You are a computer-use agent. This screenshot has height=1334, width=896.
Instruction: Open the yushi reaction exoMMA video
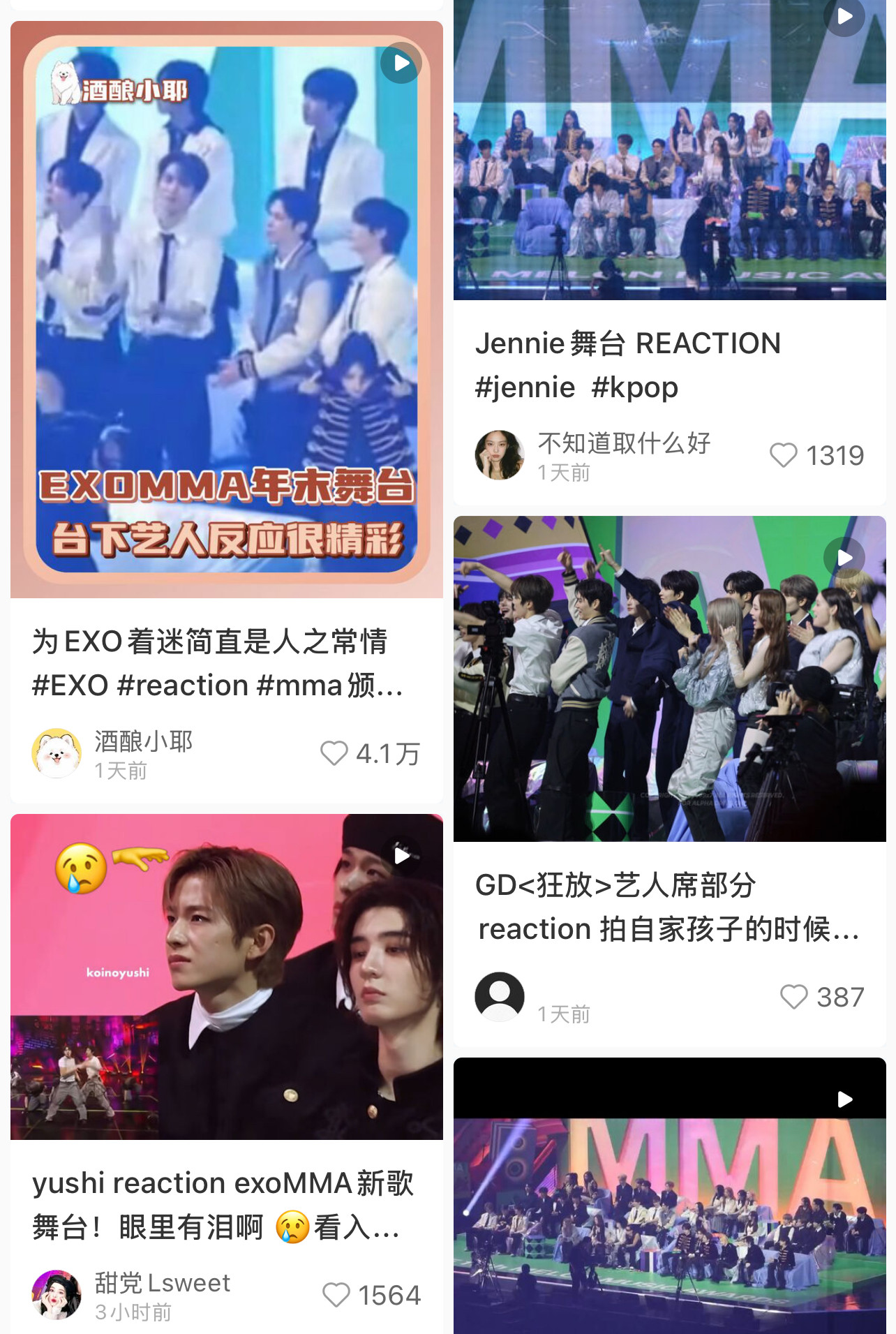pyautogui.click(x=227, y=976)
